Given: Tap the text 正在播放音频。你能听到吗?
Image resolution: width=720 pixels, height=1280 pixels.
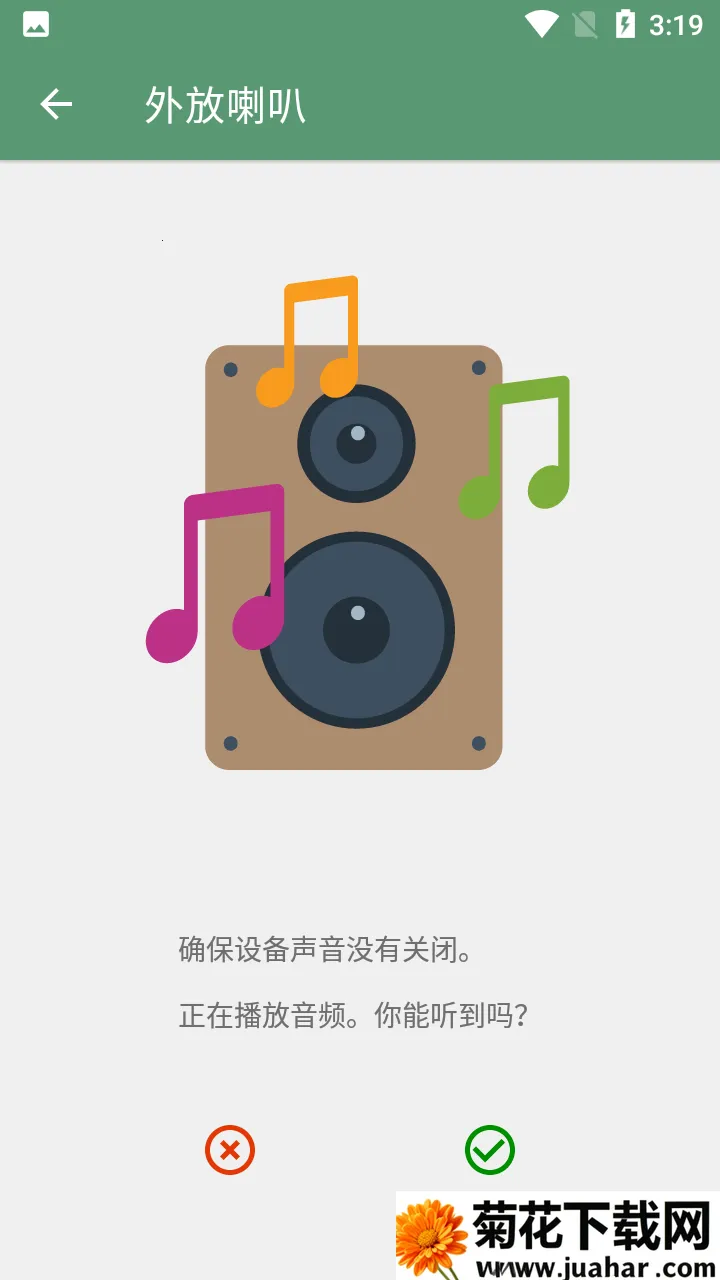Looking at the screenshot, I should [x=350, y=1014].
